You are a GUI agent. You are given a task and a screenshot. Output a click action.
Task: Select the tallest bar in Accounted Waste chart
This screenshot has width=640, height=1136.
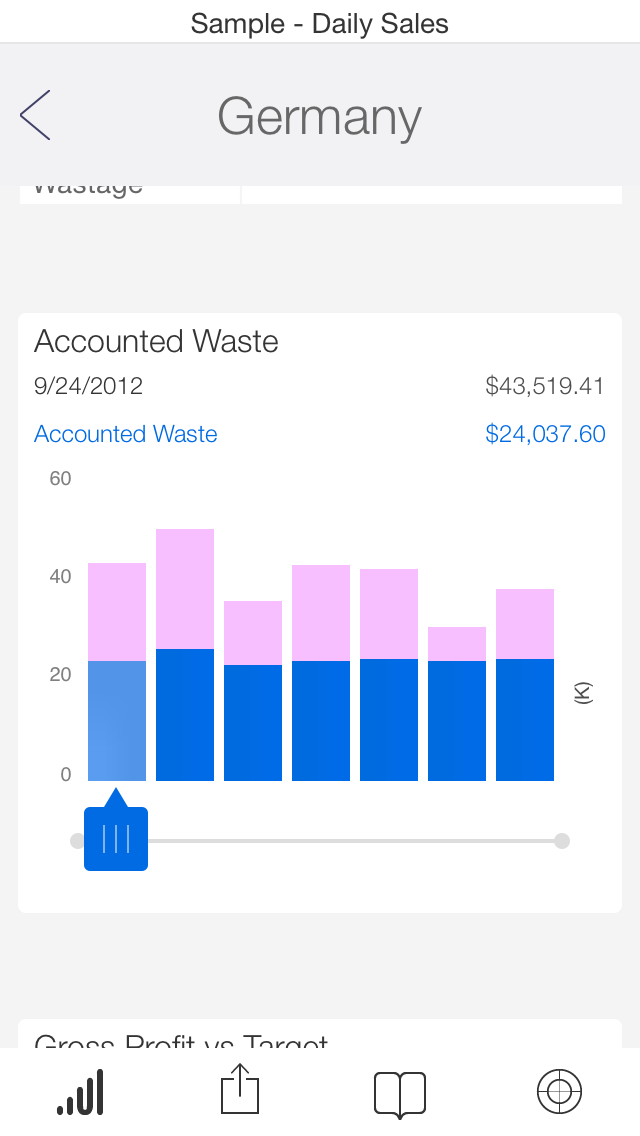tap(185, 655)
